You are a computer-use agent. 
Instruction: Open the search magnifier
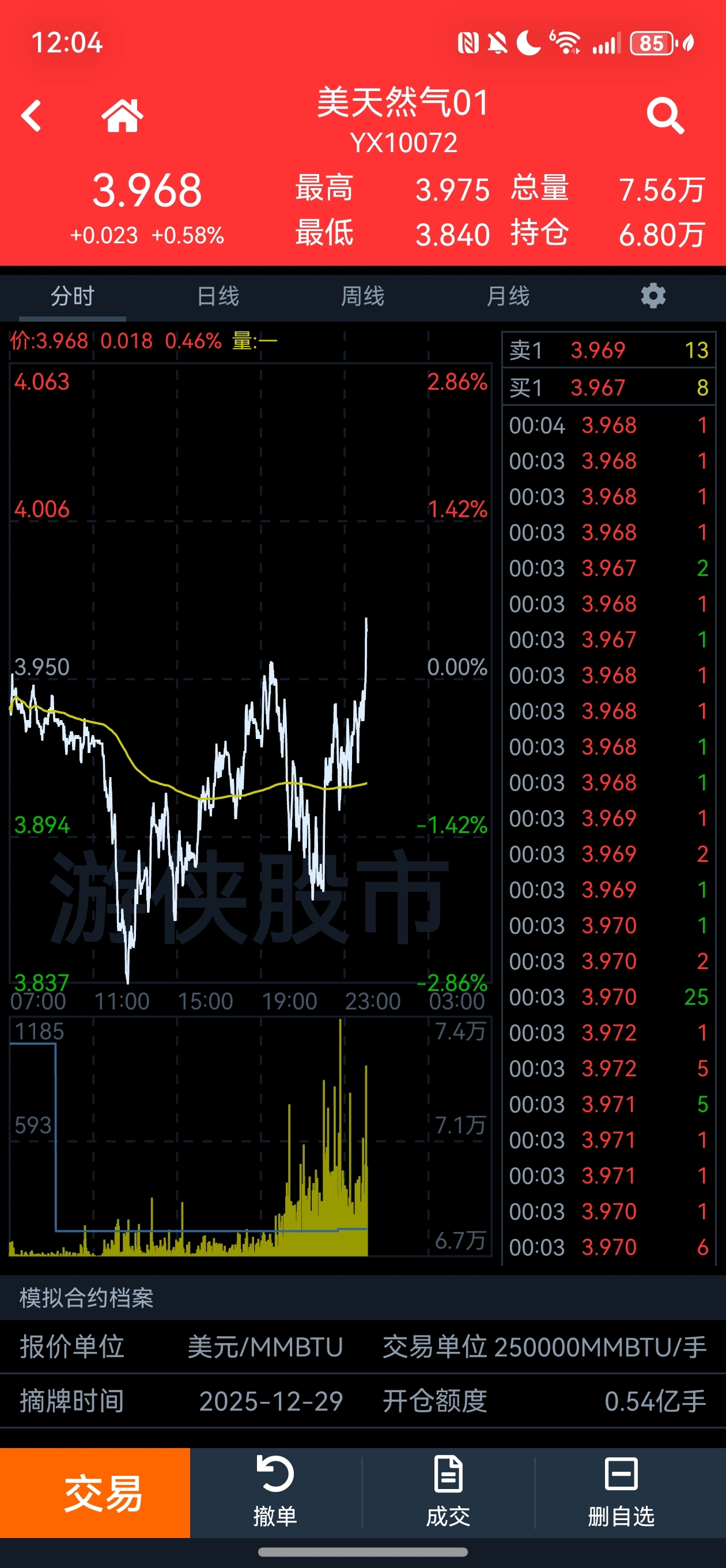[665, 116]
